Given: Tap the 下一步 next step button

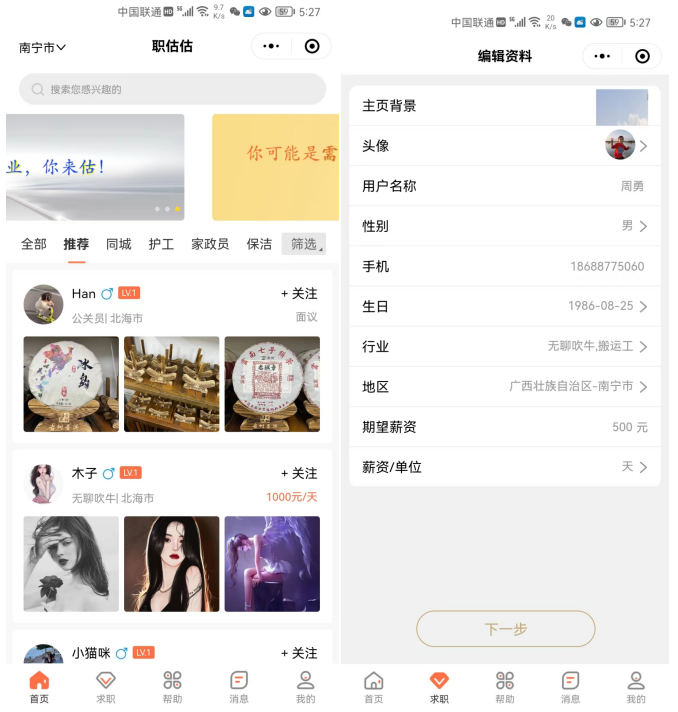Looking at the screenshot, I should pos(505,629).
